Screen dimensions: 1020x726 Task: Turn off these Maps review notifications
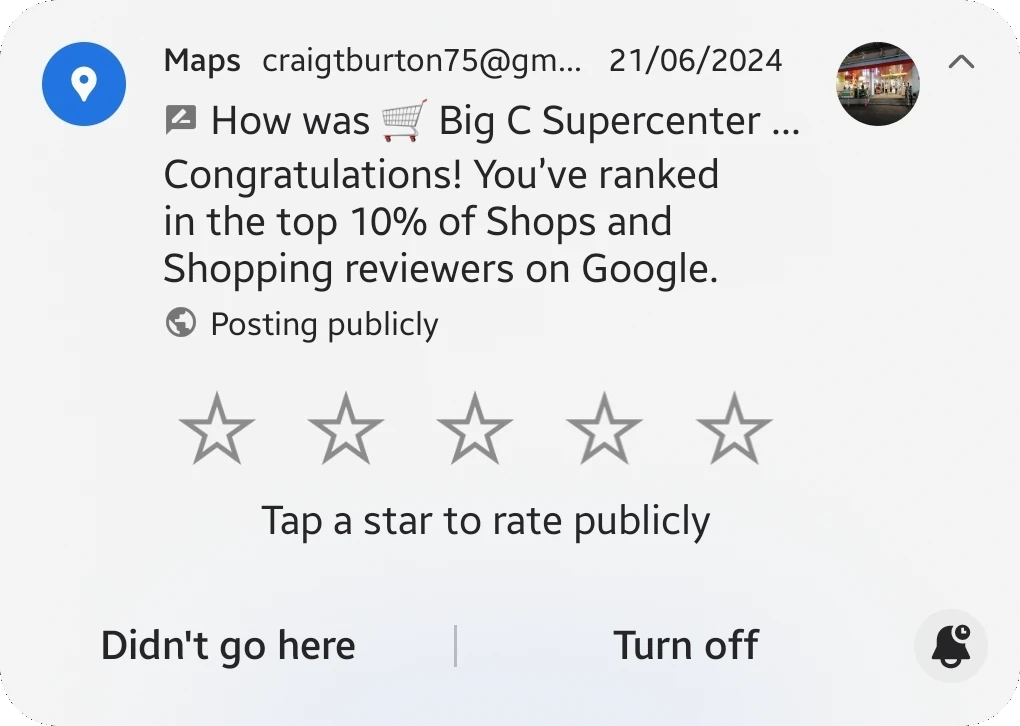[x=686, y=646]
